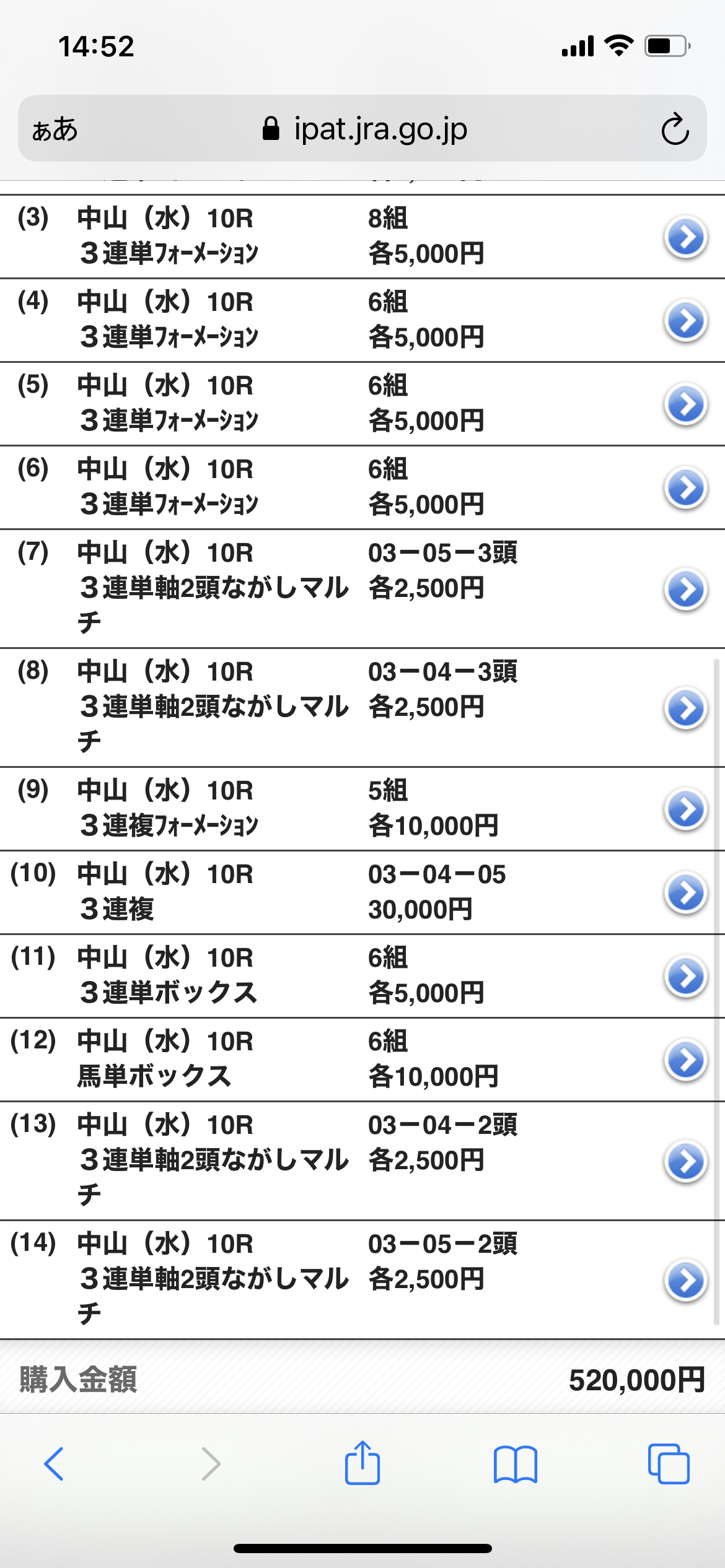View bet (8) 03-04-3頭 details
Screen dimensions: 725x1568
(685, 708)
